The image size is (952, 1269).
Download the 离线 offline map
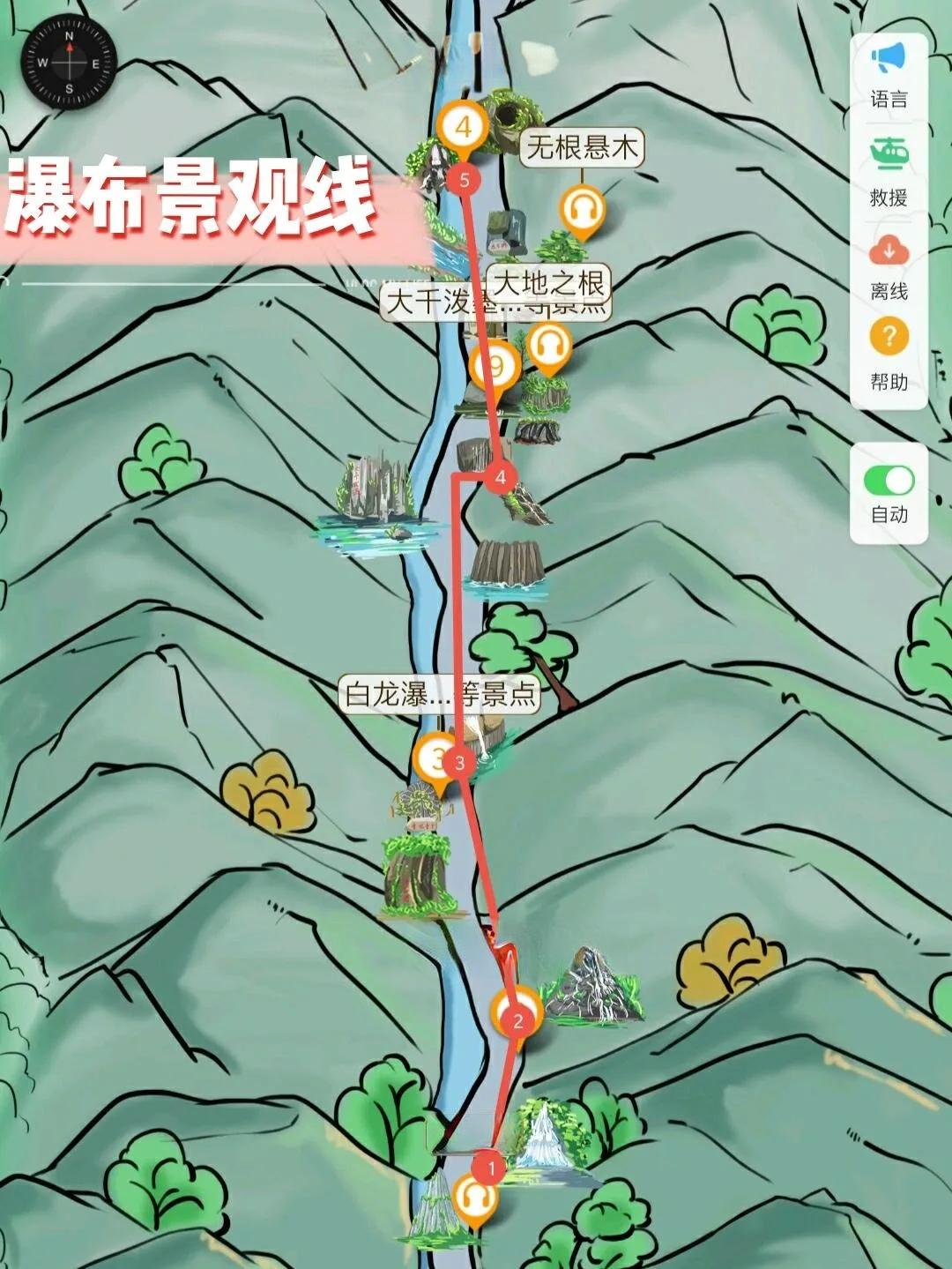889,266
